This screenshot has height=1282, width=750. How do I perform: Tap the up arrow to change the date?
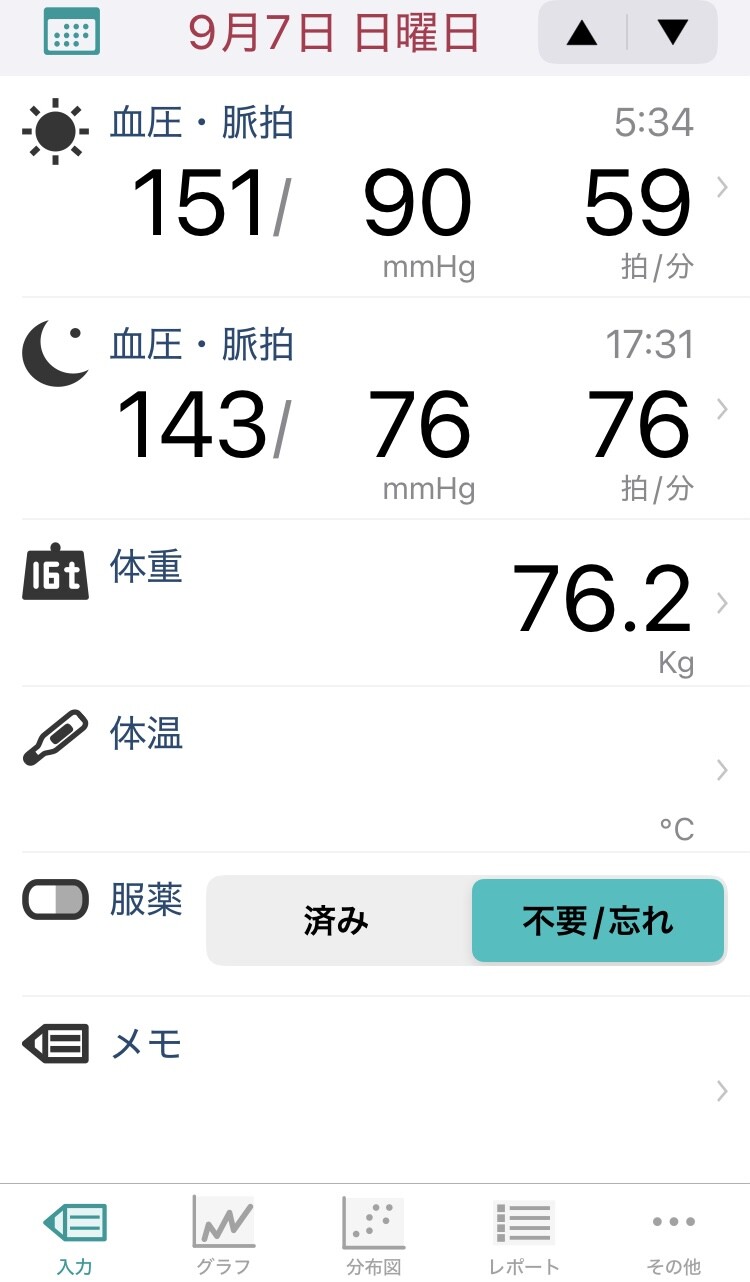582,33
